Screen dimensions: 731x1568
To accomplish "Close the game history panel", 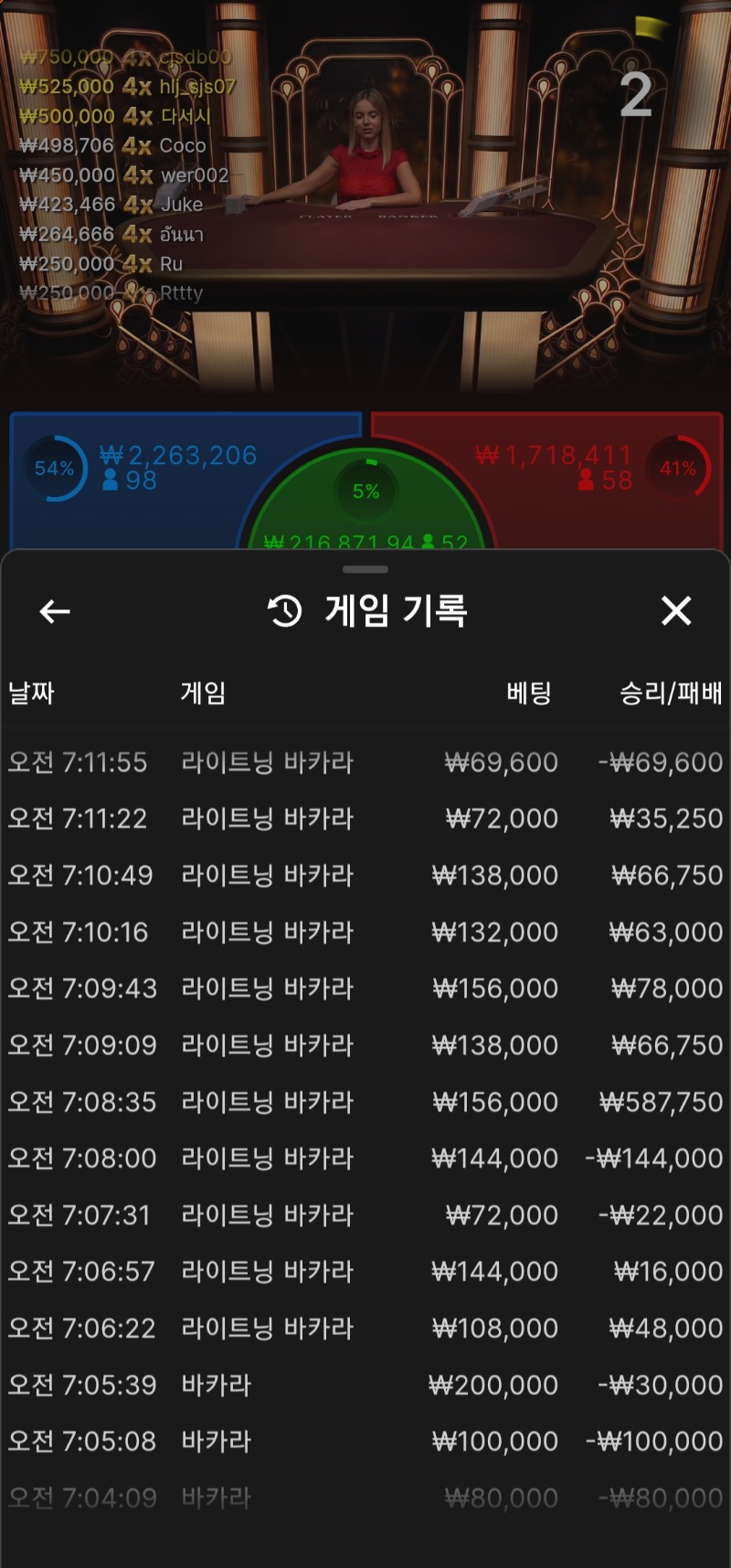I will point(676,610).
